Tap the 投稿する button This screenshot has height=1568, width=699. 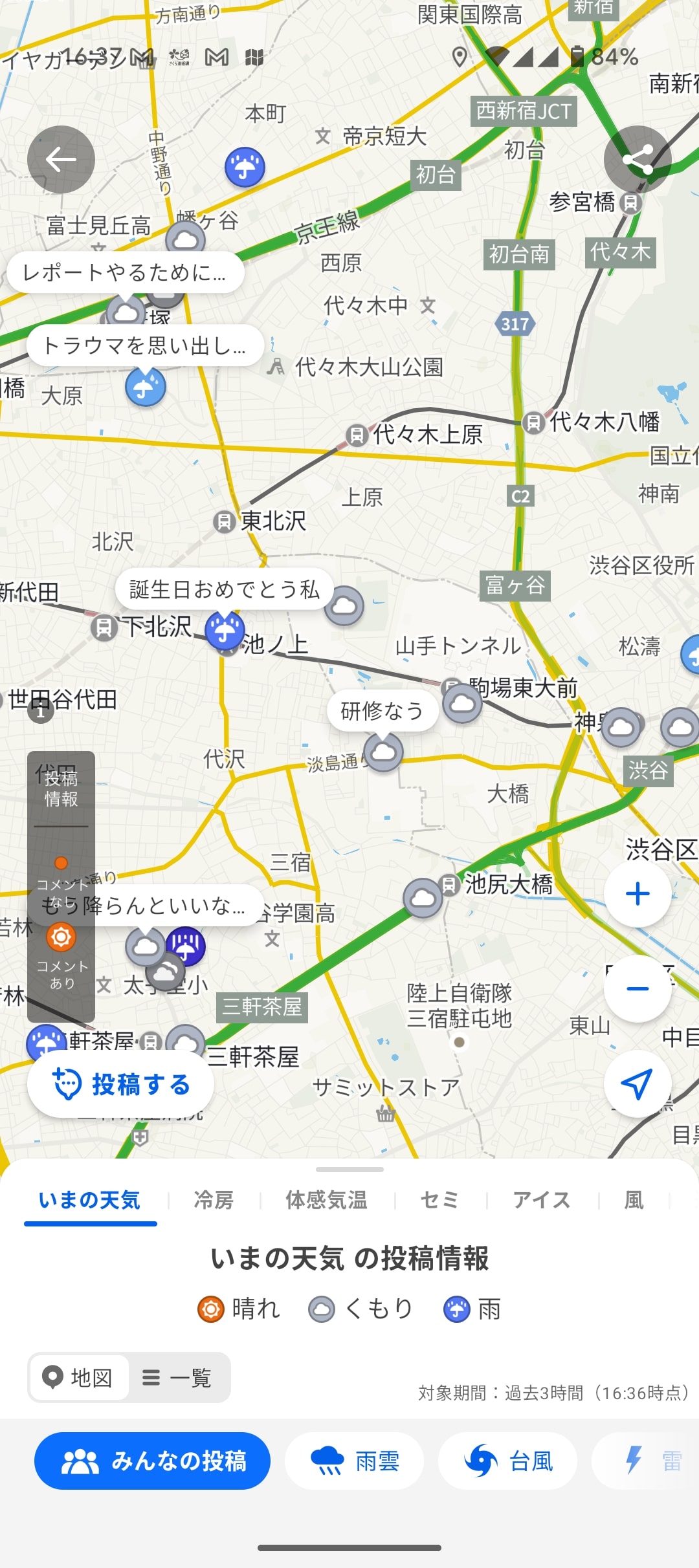point(121,1084)
